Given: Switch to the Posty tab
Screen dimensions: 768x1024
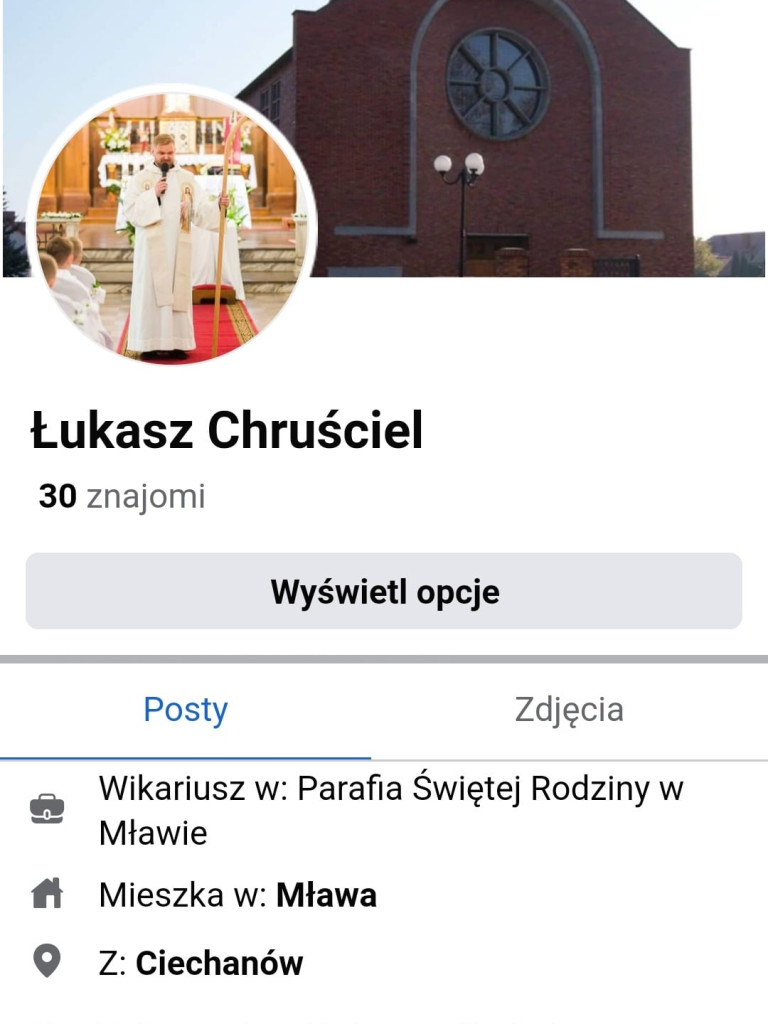Looking at the screenshot, I should point(186,710).
